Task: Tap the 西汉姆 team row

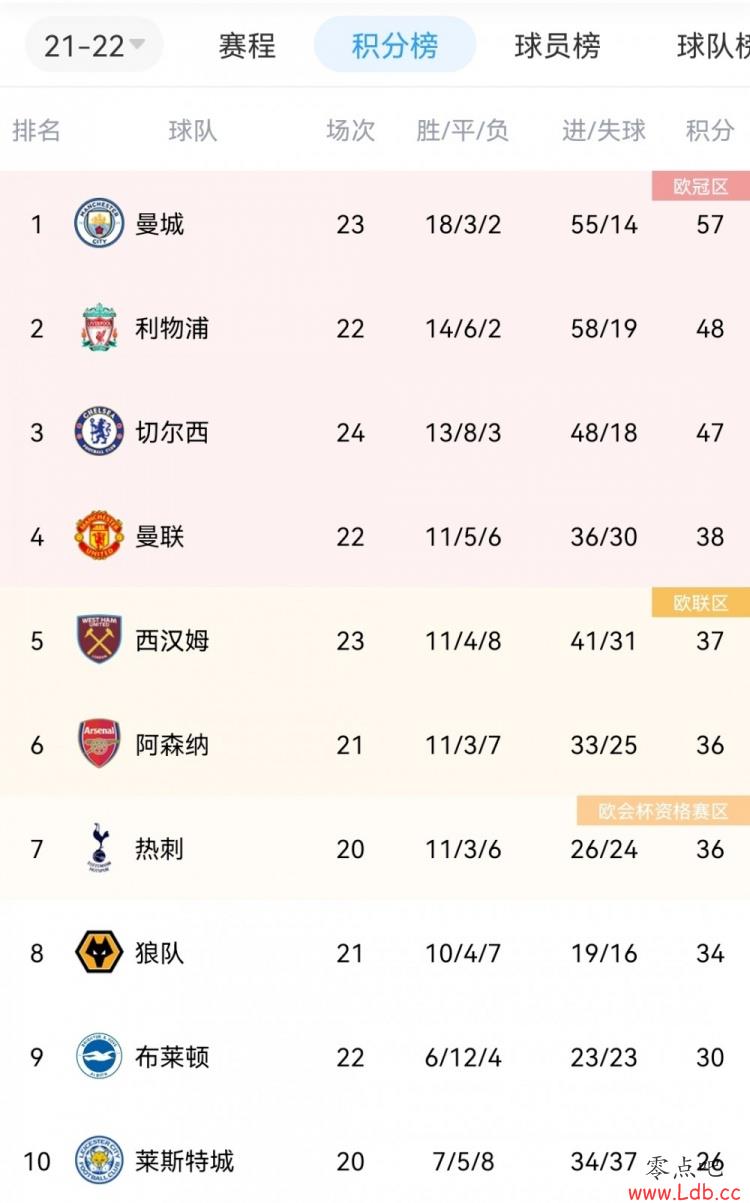Action: (x=375, y=640)
